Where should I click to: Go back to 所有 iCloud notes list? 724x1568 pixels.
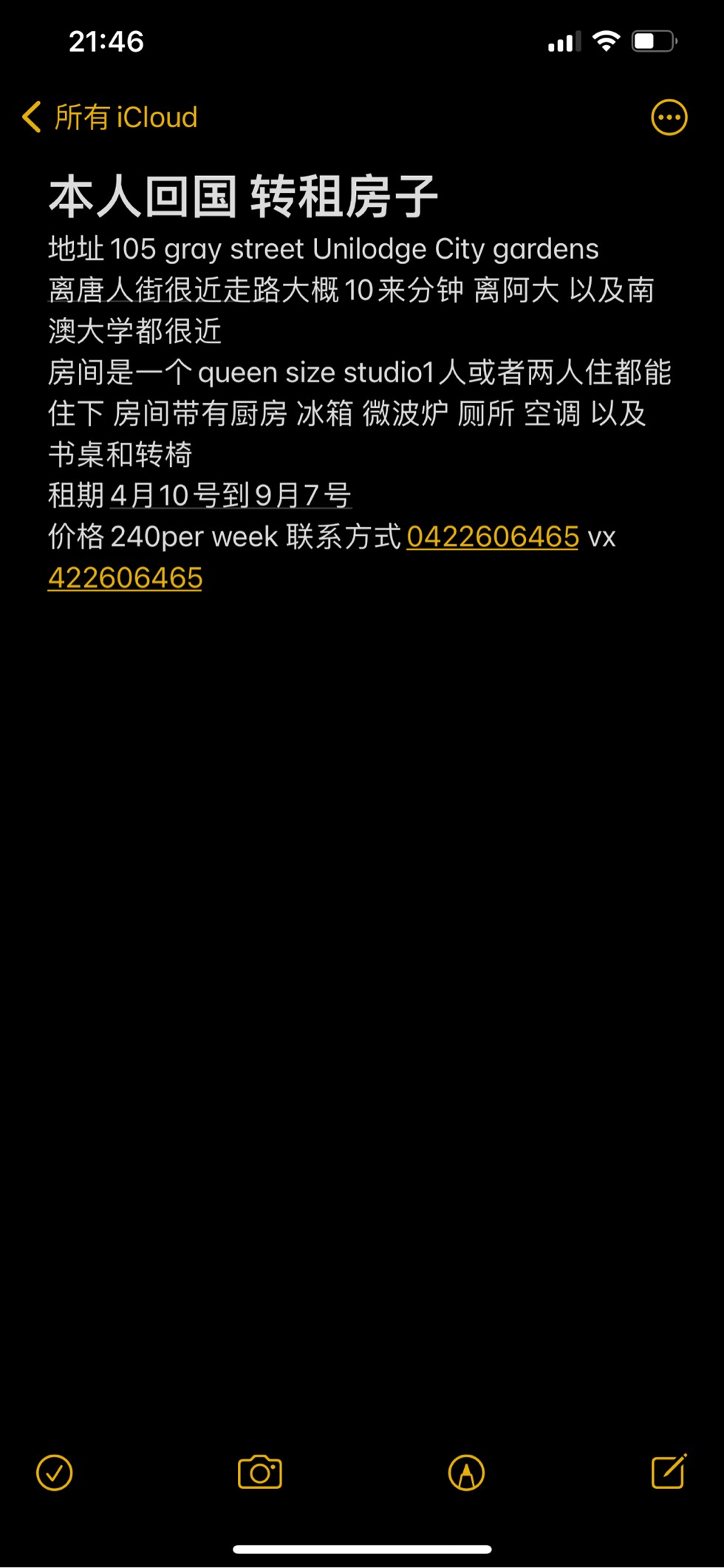tap(110, 118)
